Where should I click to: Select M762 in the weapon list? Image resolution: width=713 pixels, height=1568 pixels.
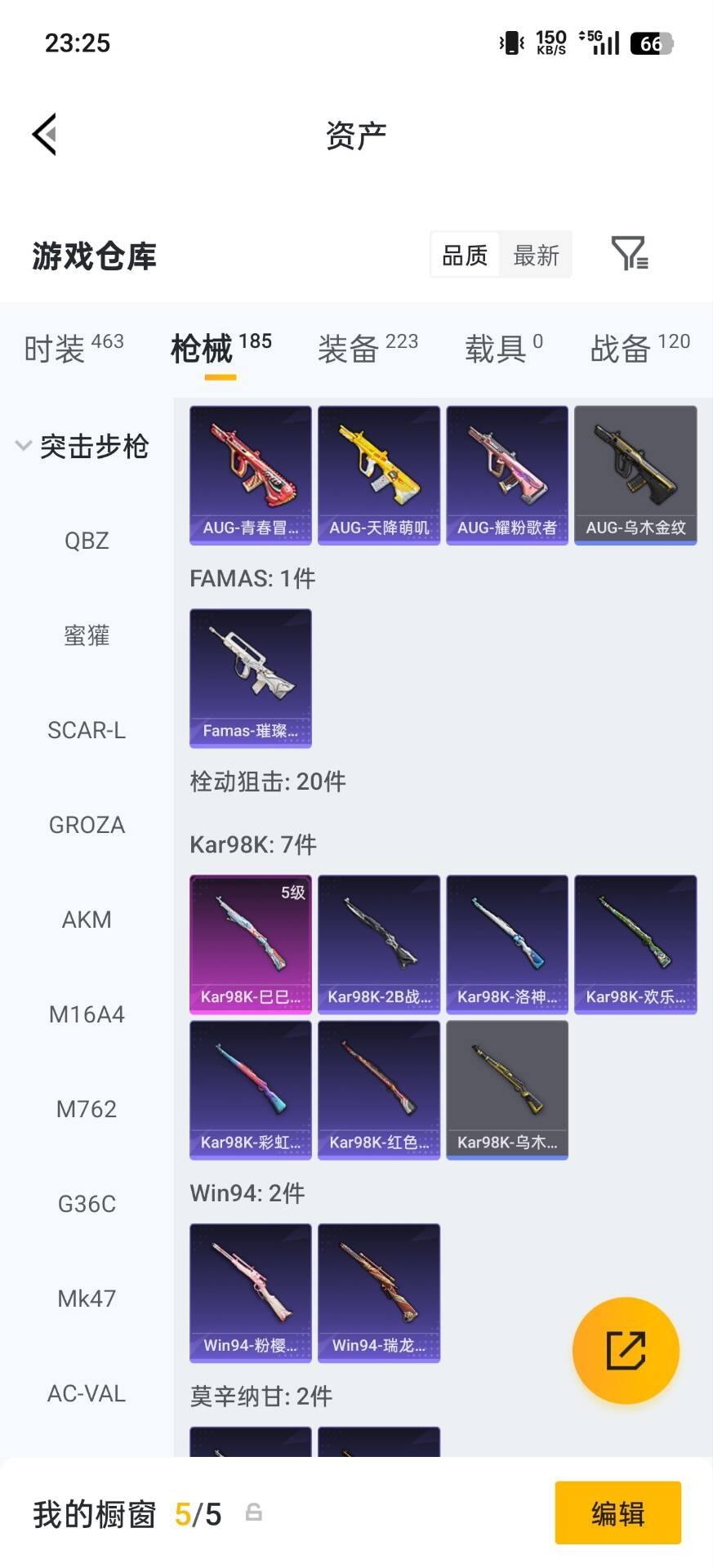pos(87,1109)
